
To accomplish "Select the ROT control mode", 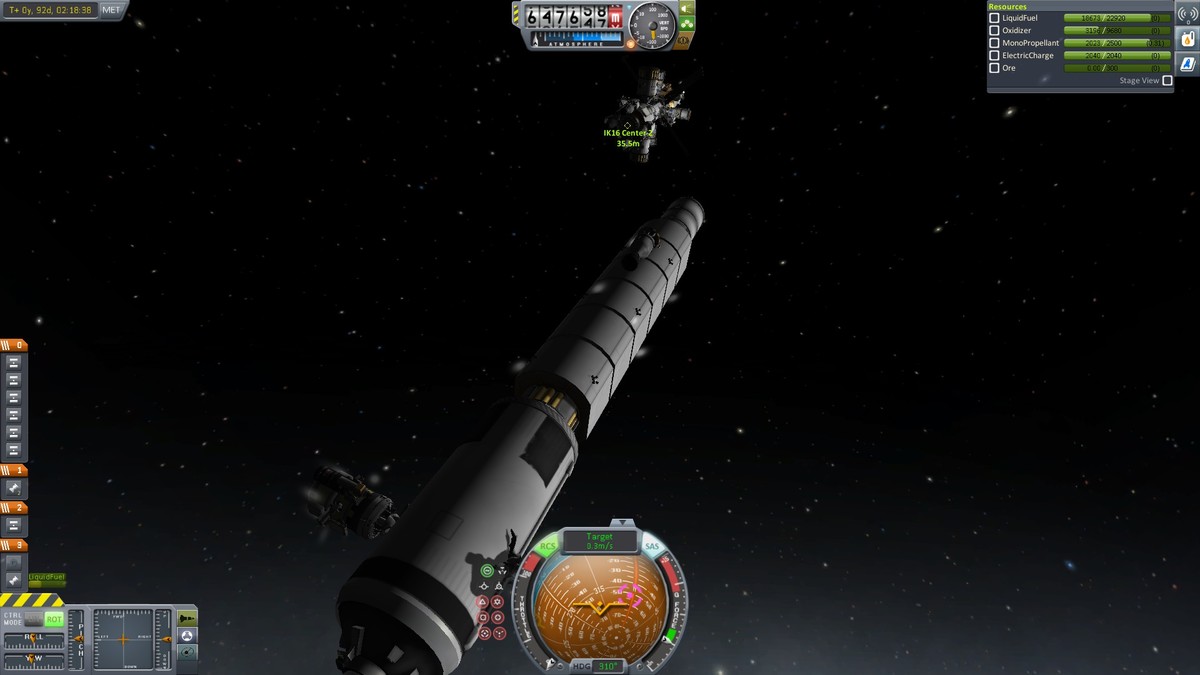I will tap(54, 620).
